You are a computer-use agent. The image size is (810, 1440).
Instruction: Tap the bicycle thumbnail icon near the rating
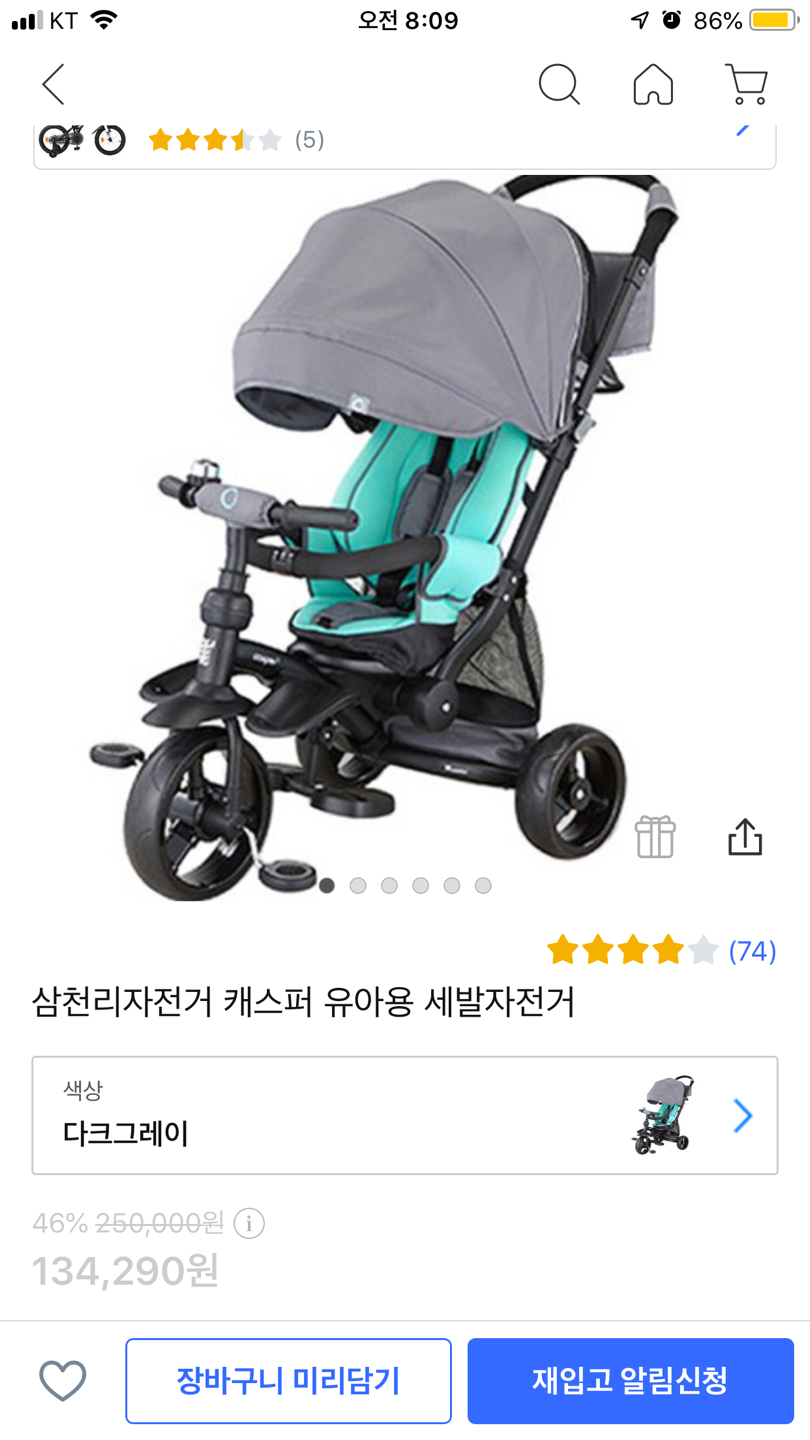point(62,140)
